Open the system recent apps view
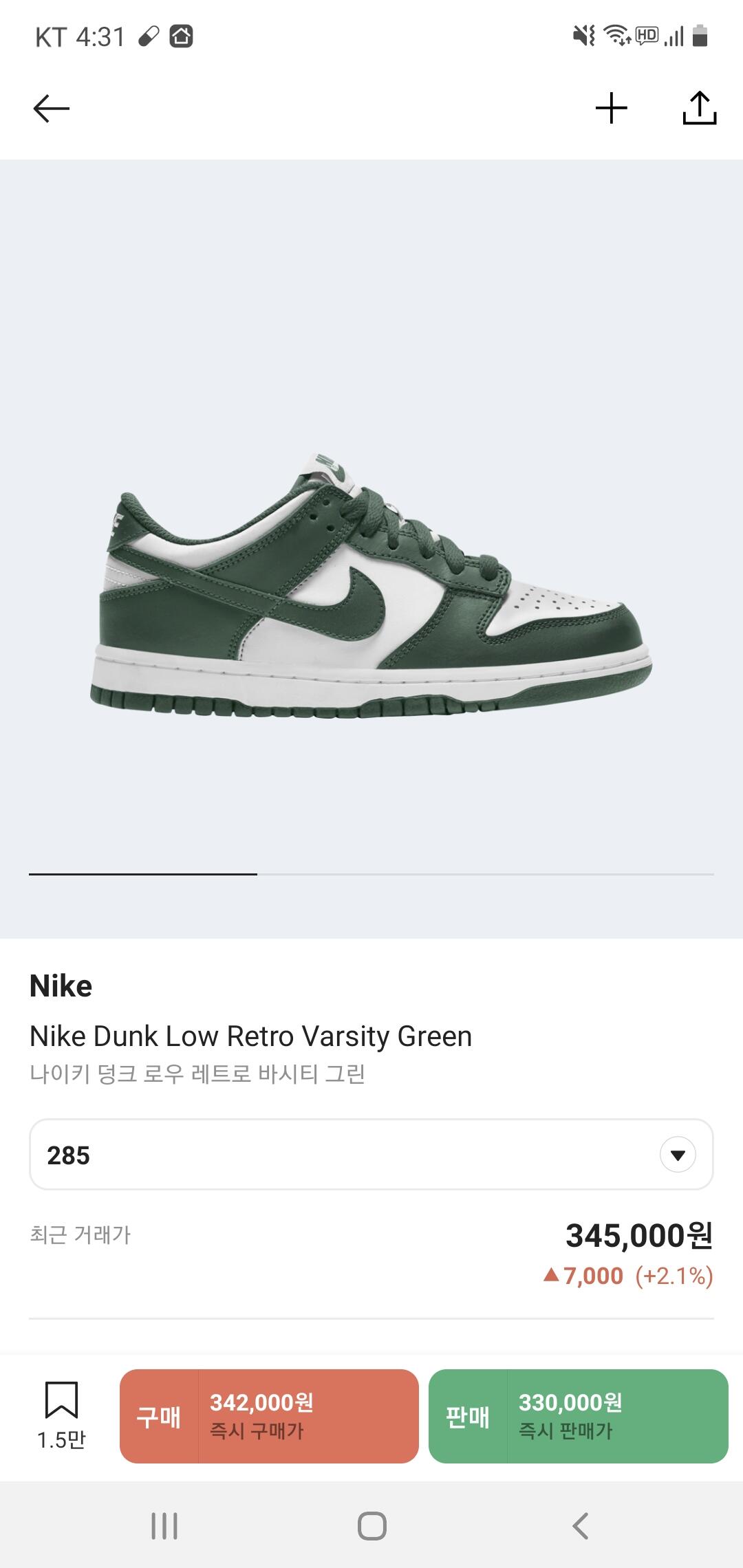This screenshot has width=743, height=1568. (164, 1525)
